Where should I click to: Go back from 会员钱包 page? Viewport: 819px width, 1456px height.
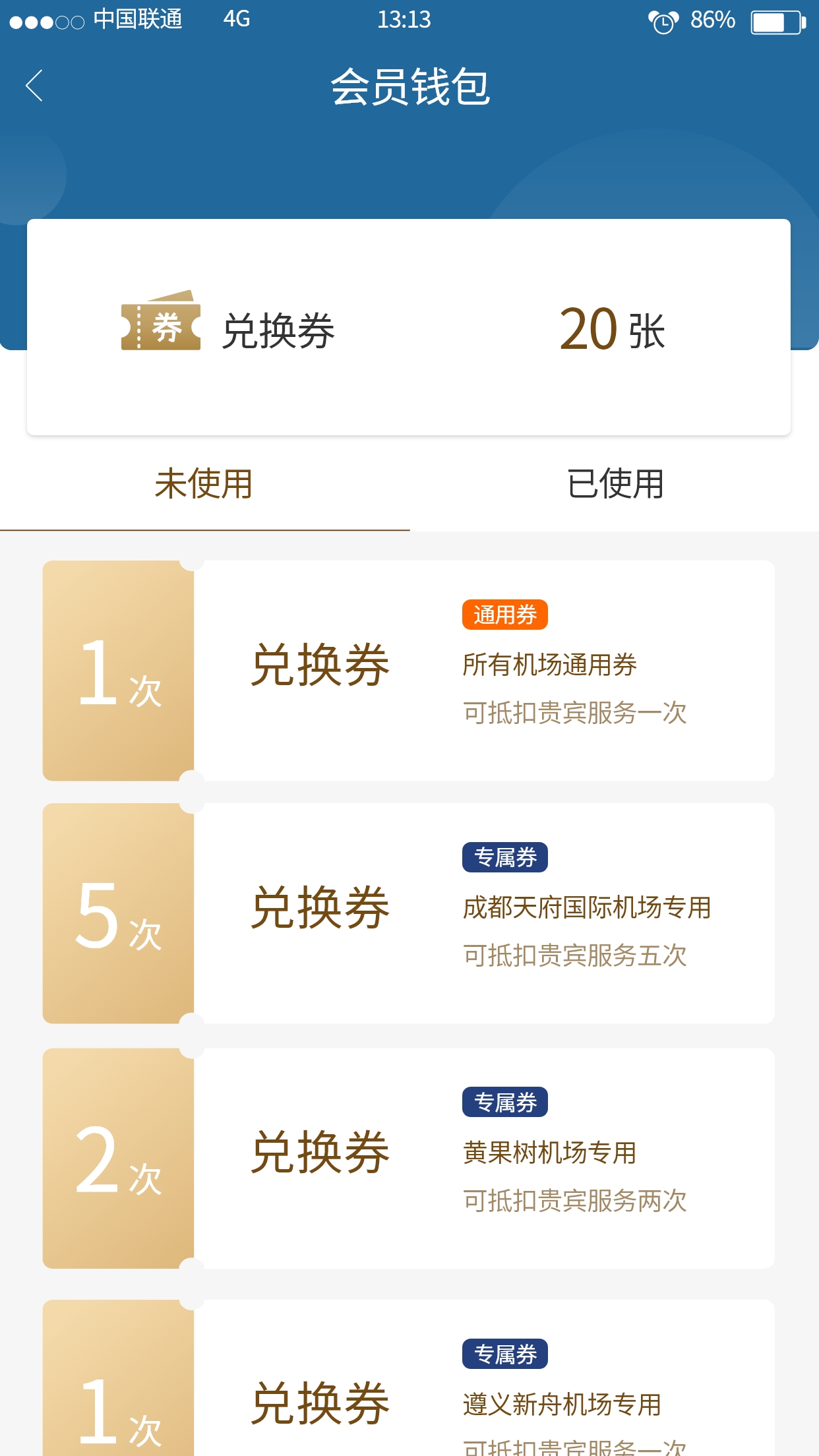34,86
